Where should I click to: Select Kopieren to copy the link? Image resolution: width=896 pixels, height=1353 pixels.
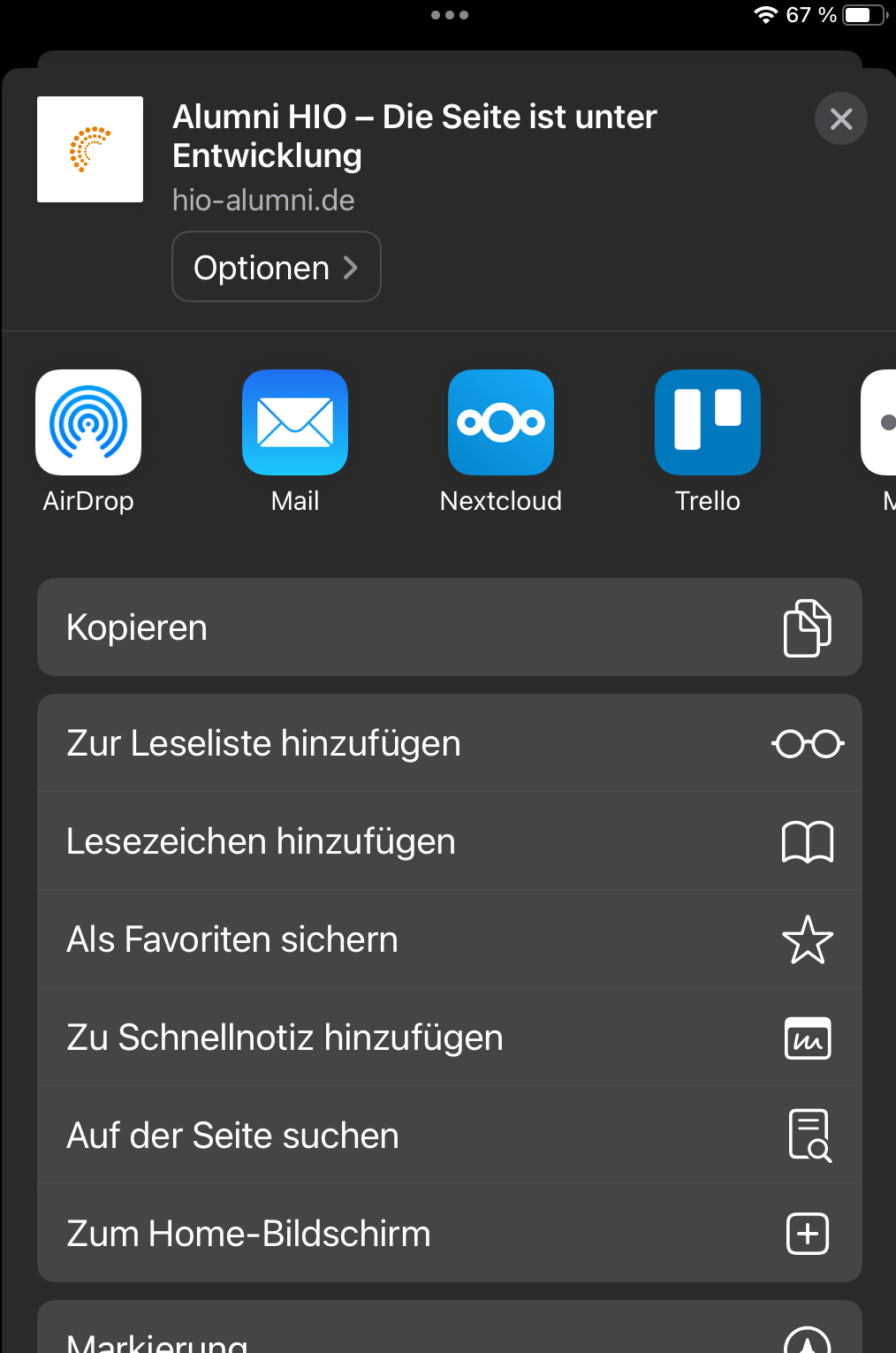coord(449,627)
